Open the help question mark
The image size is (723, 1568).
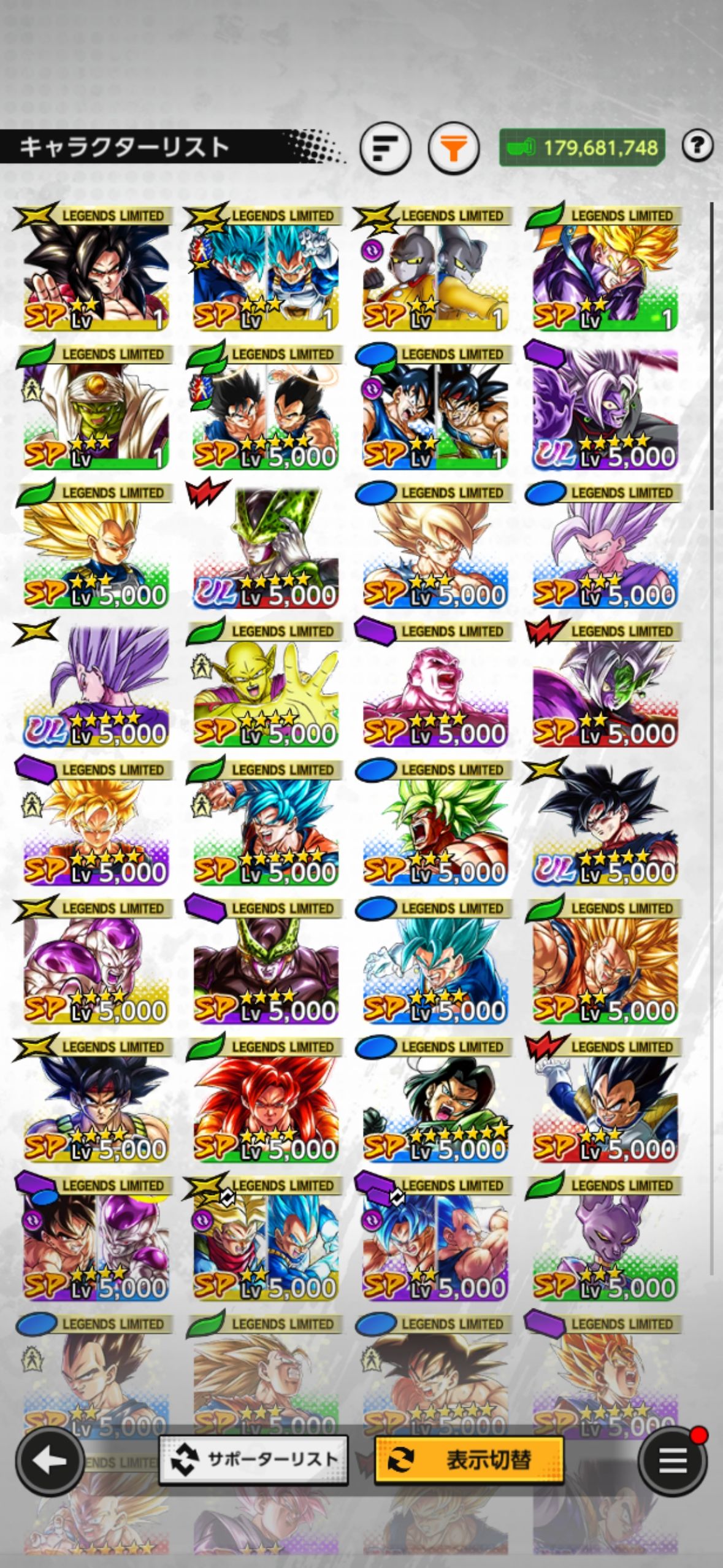[697, 146]
